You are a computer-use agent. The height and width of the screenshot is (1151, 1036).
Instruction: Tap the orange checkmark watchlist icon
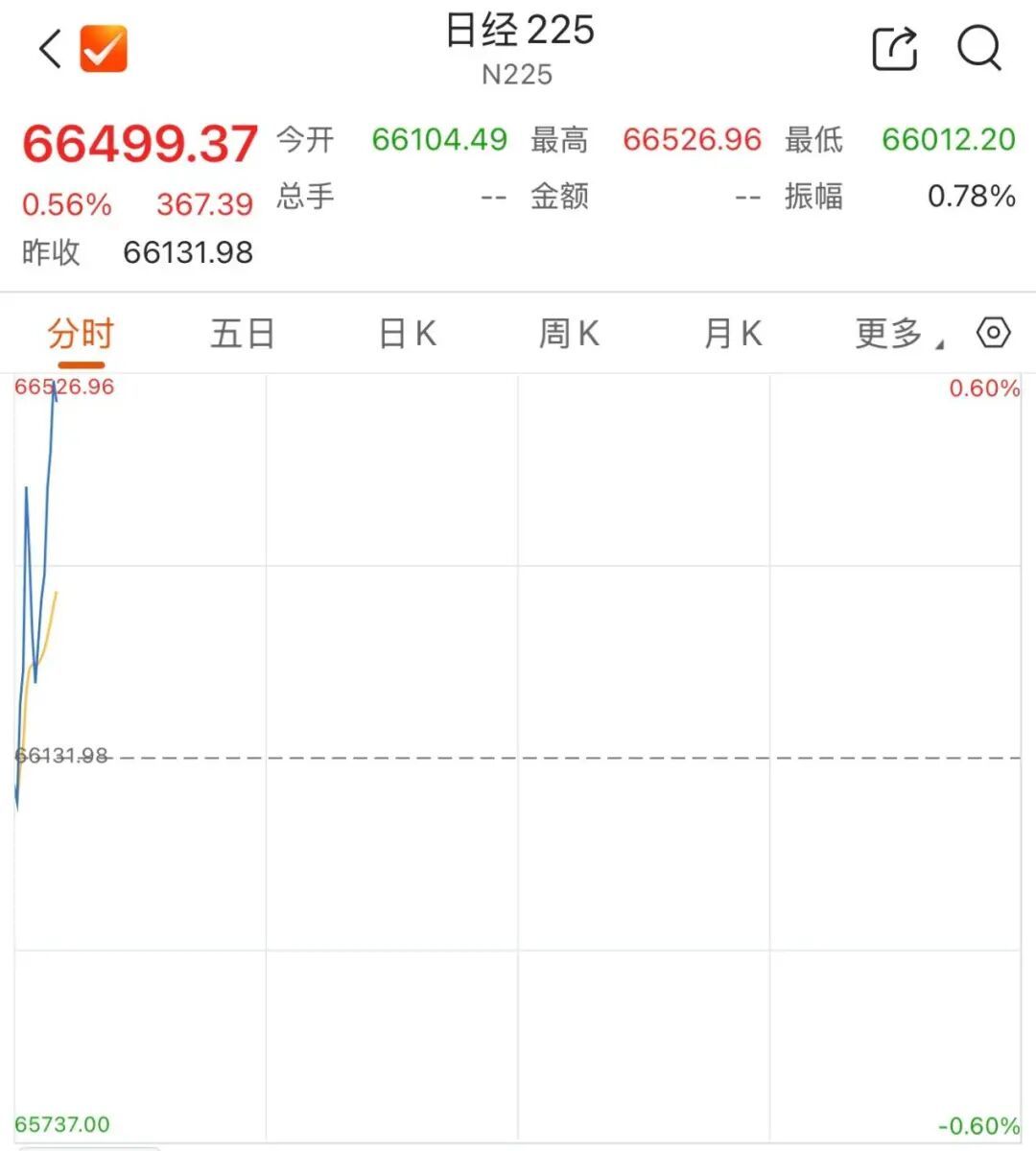[104, 48]
